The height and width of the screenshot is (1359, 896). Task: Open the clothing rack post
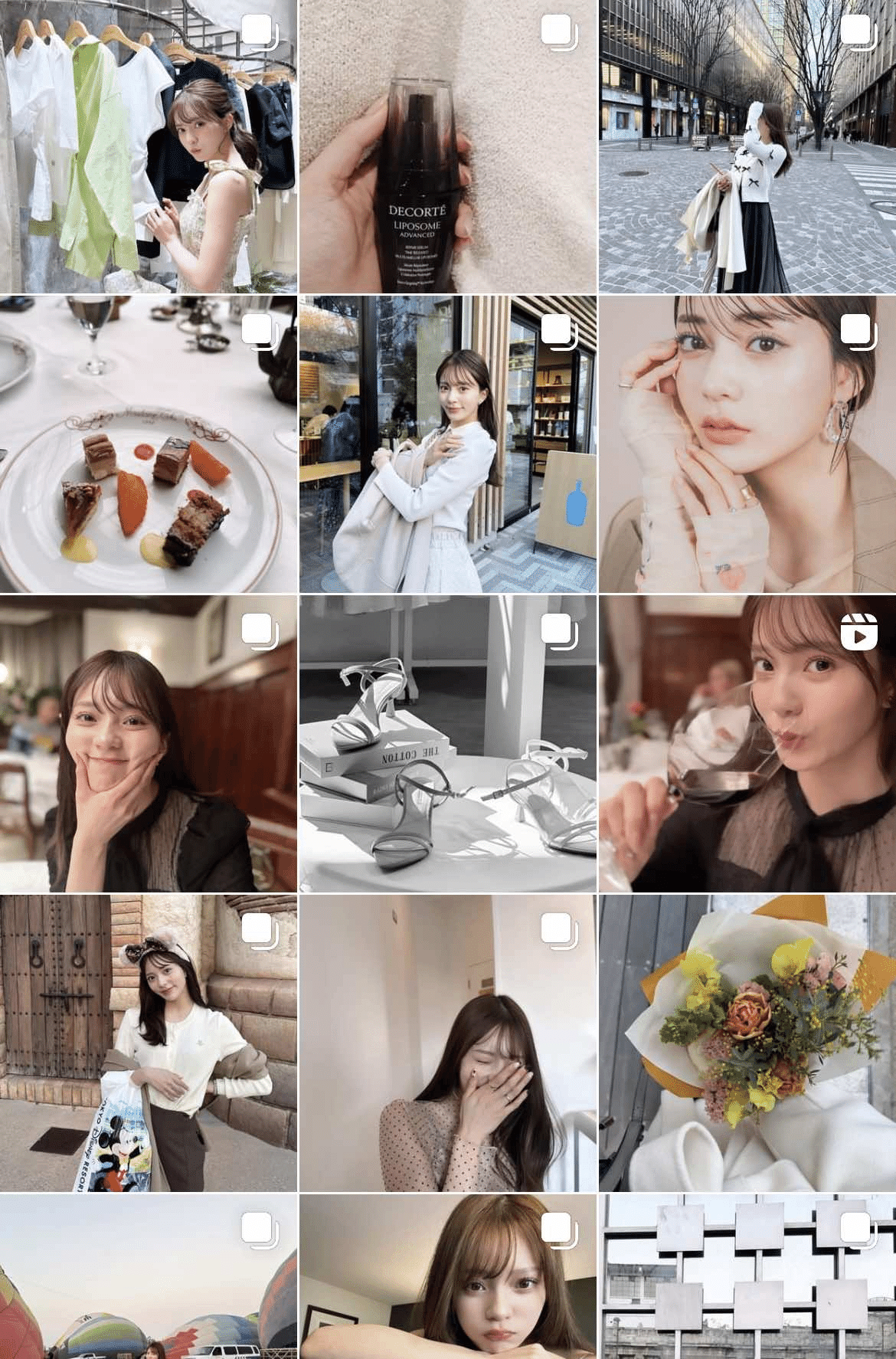coord(148,146)
